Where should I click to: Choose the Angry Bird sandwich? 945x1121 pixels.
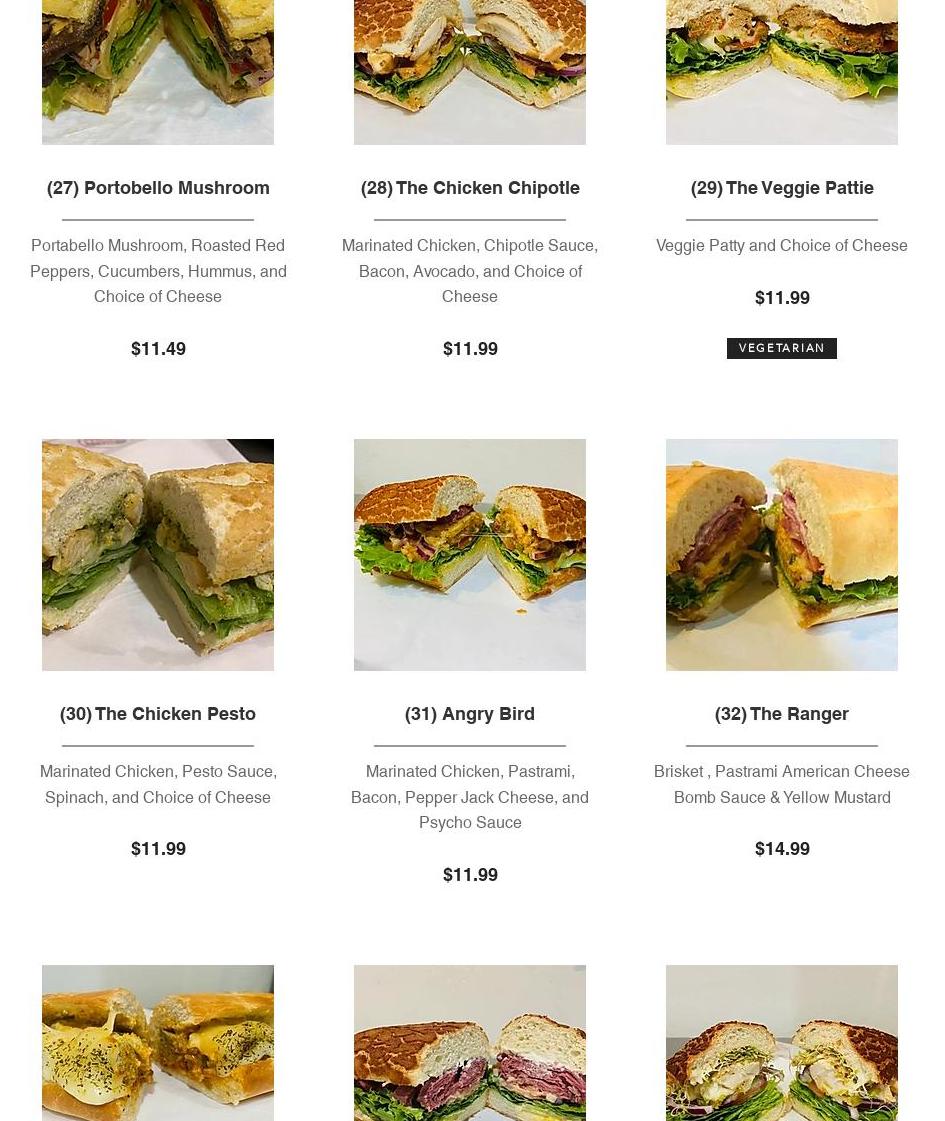[x=470, y=714]
